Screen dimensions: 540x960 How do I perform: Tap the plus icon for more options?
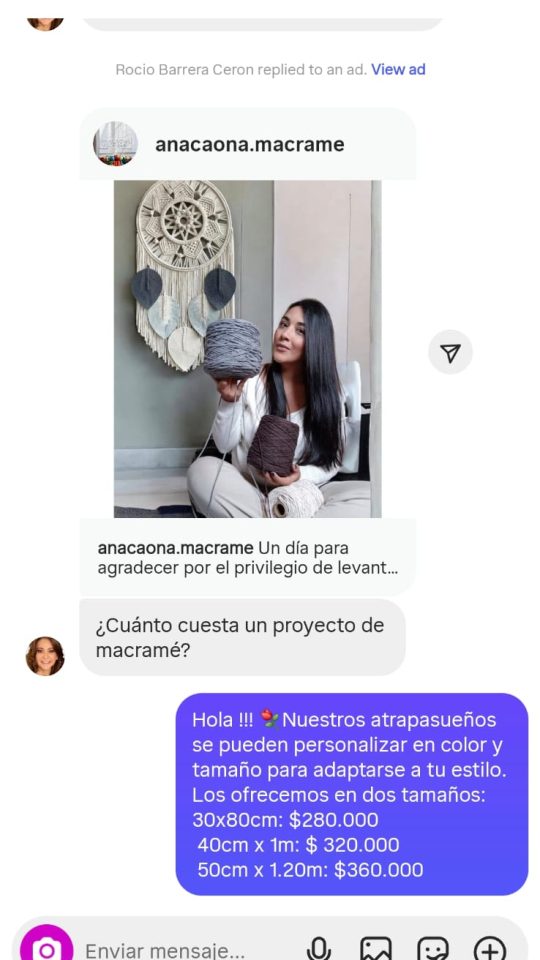[x=490, y=948]
